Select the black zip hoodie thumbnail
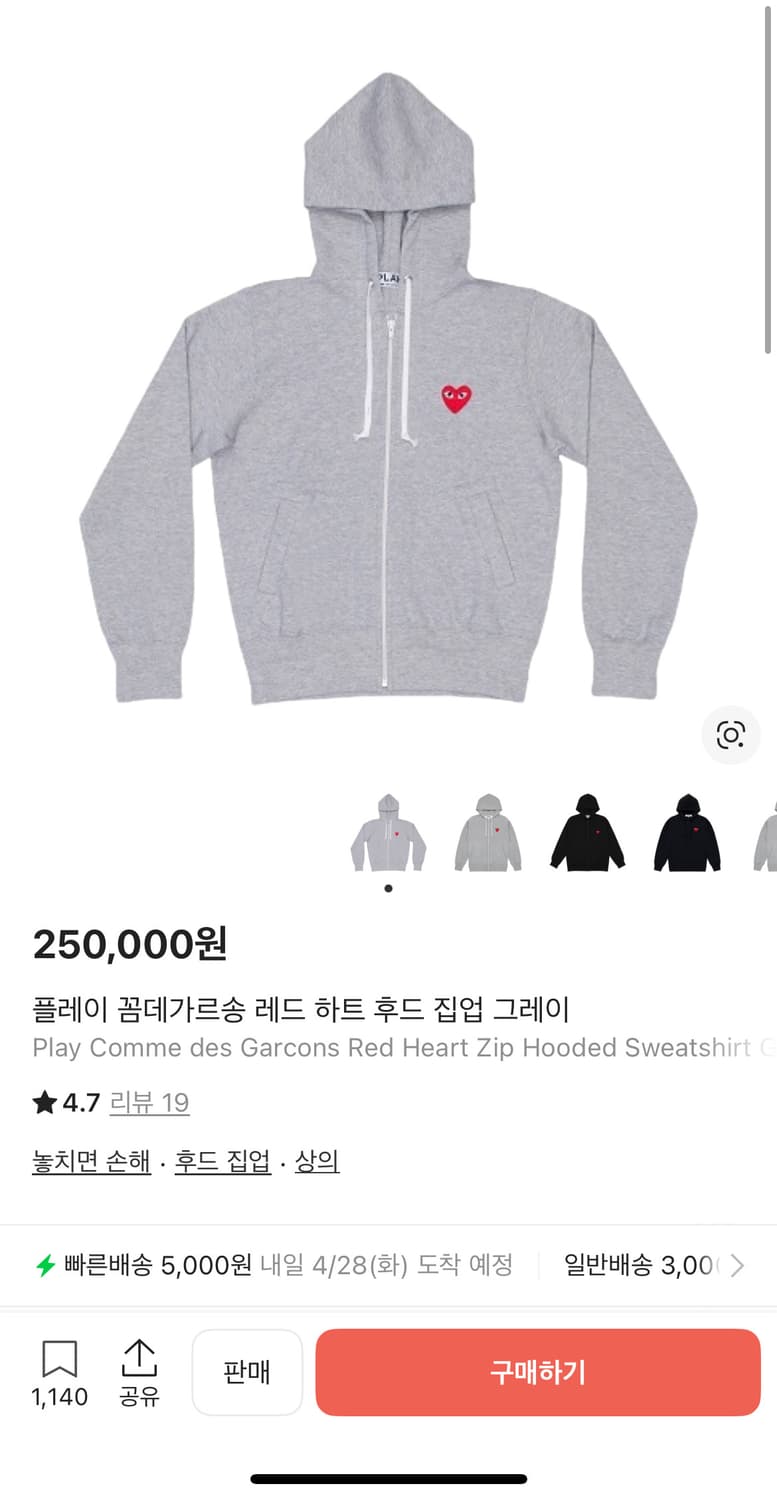The image size is (777, 1500). point(587,834)
